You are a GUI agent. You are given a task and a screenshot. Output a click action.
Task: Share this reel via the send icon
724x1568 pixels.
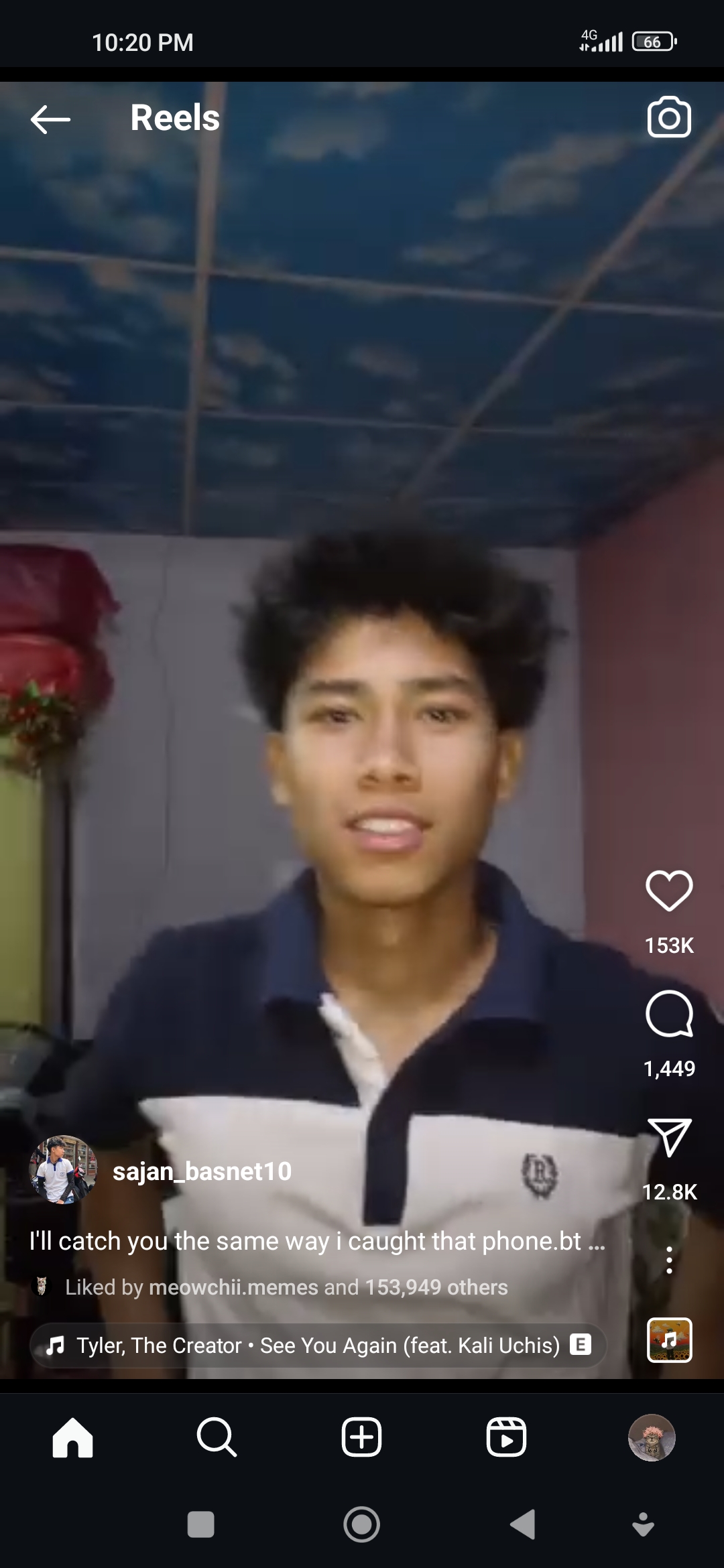click(x=668, y=1137)
